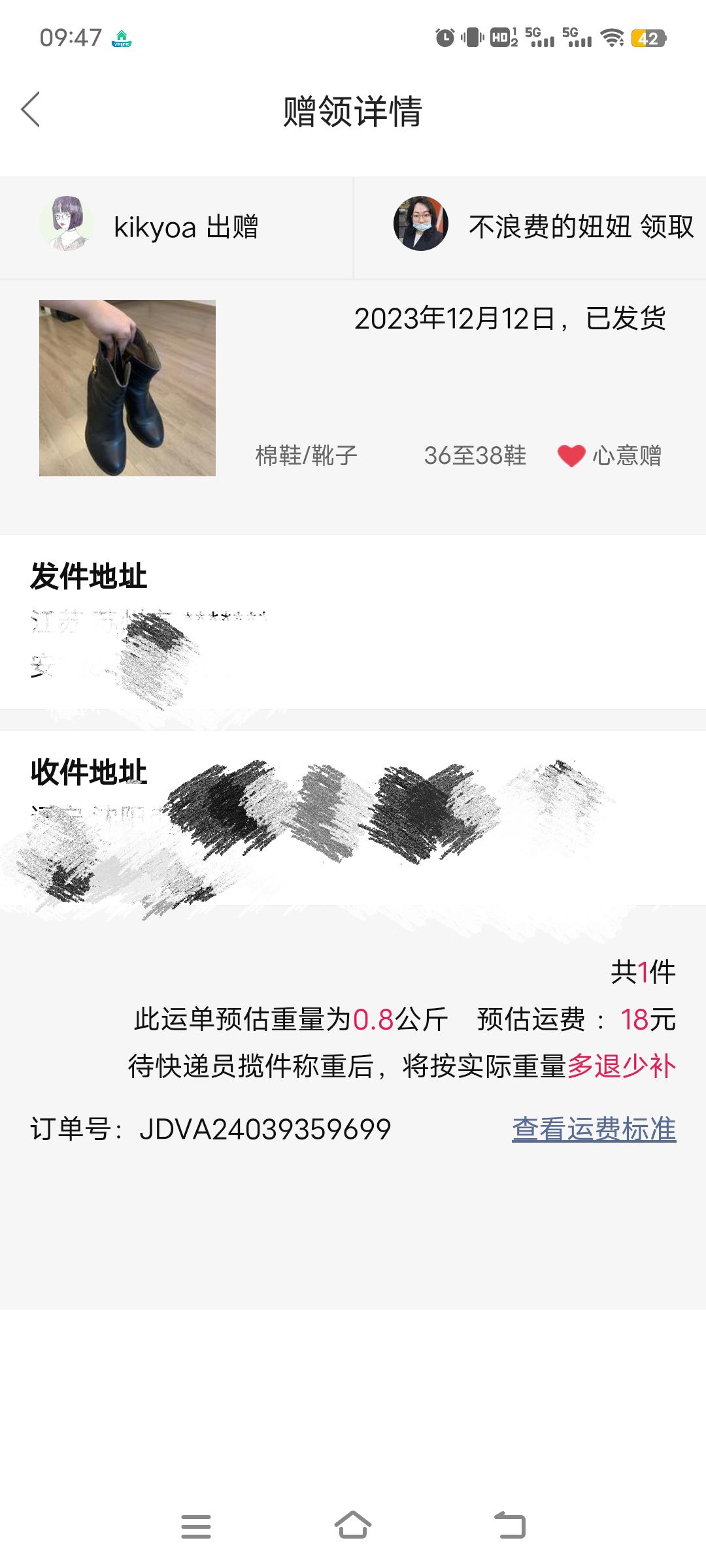Open the system recent apps menu

[x=196, y=1526]
